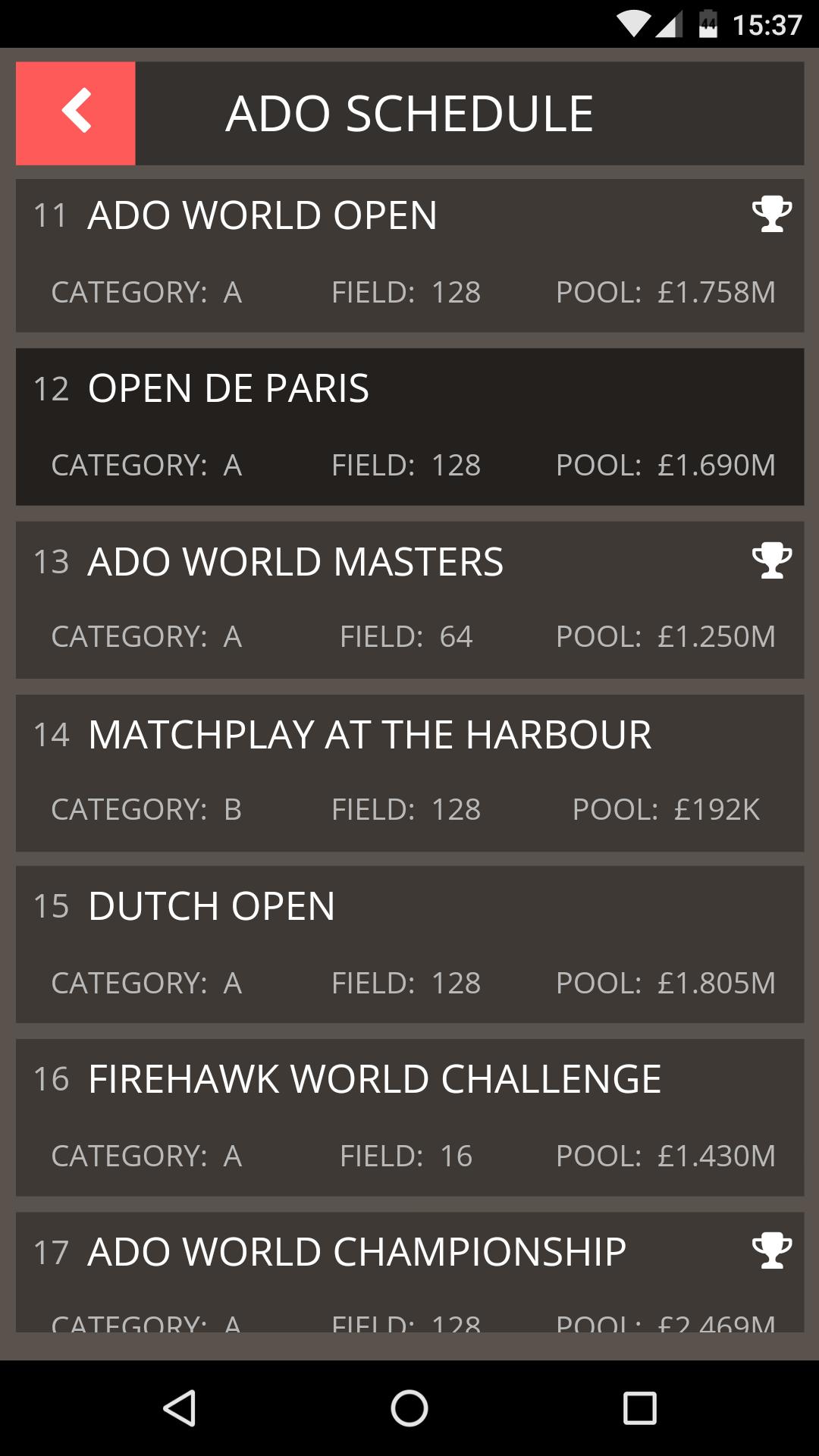819x1456 pixels.
Task: Open event 13 ADO WORLD MASTERS
Action: pos(409,599)
